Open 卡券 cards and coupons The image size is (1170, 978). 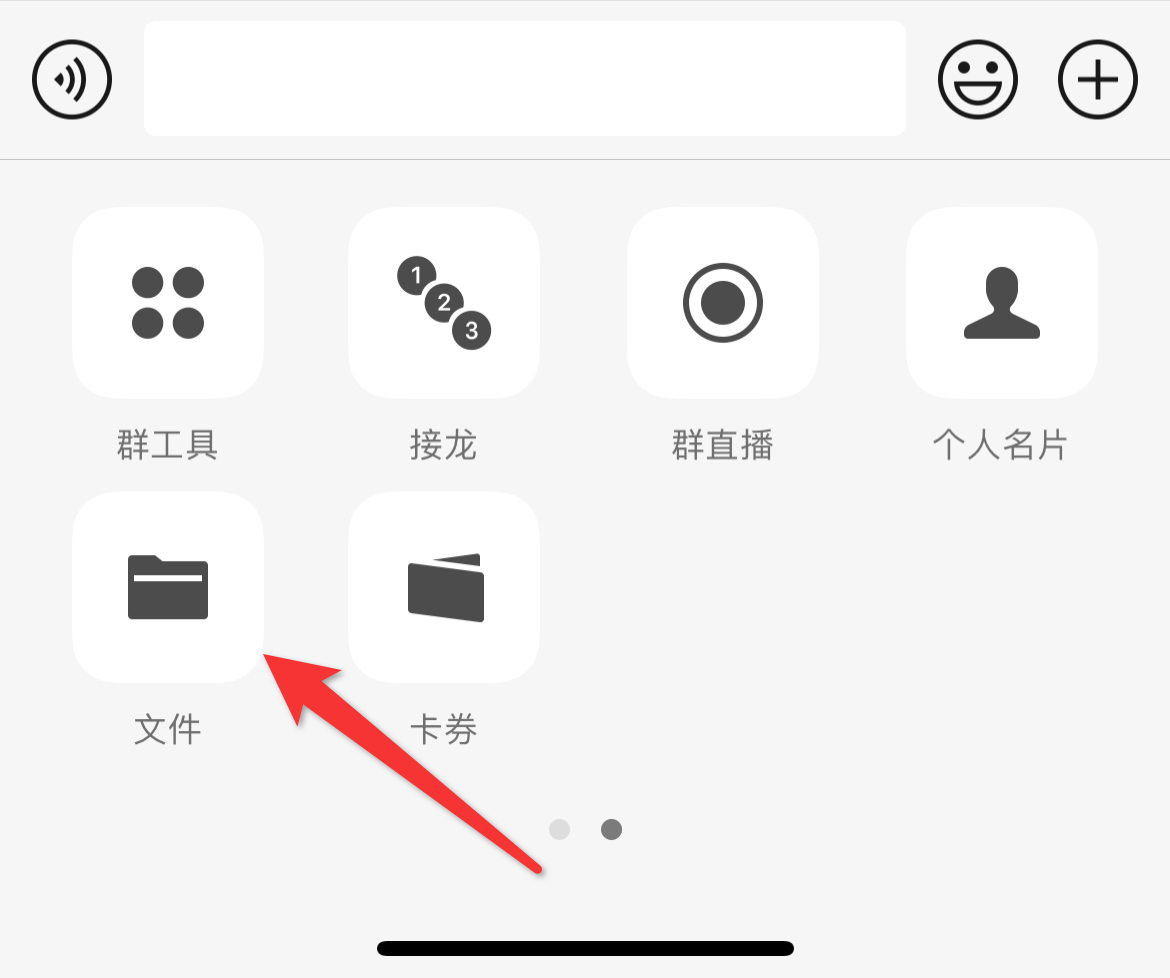point(444,587)
